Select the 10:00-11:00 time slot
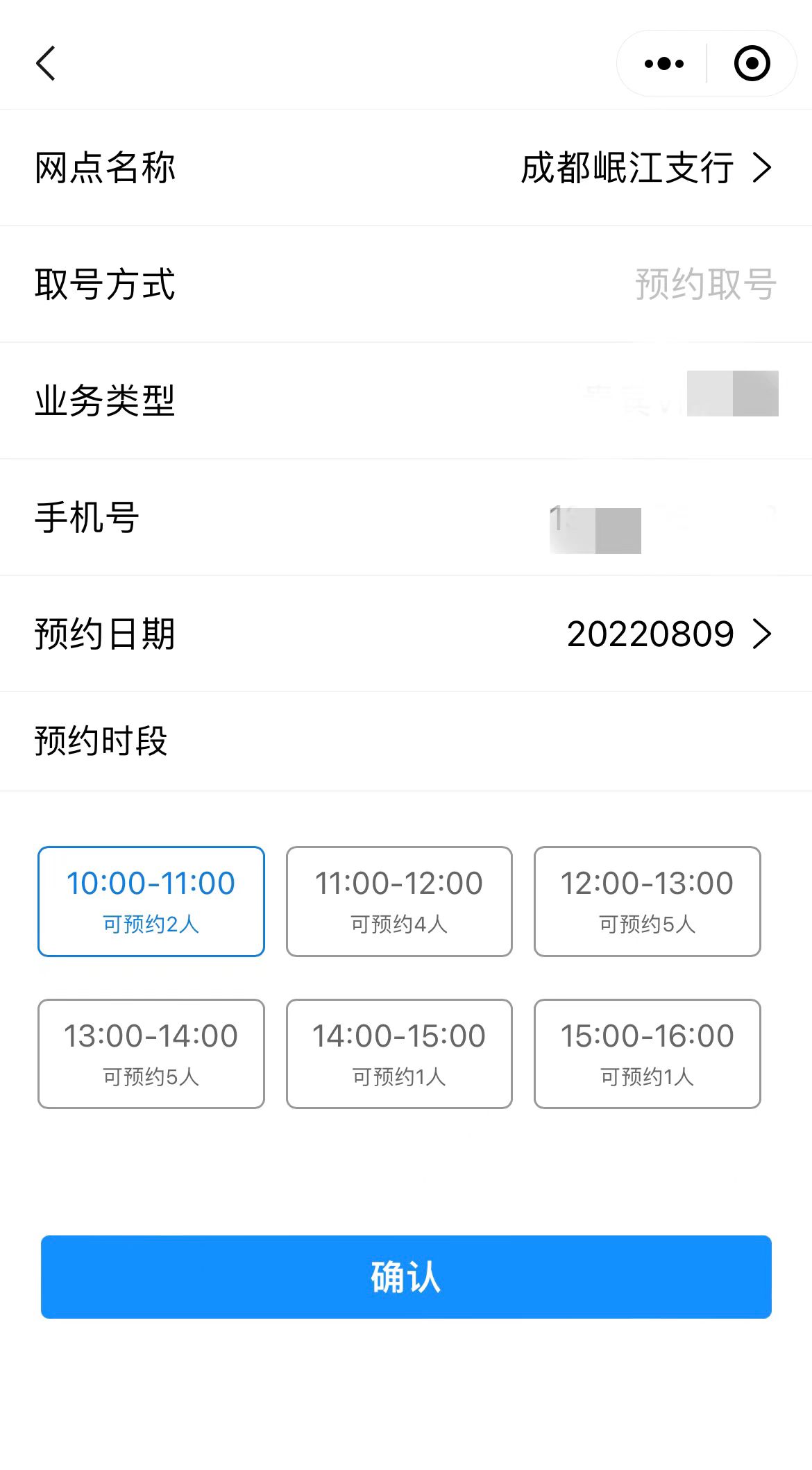812x1470 pixels. 151,901
